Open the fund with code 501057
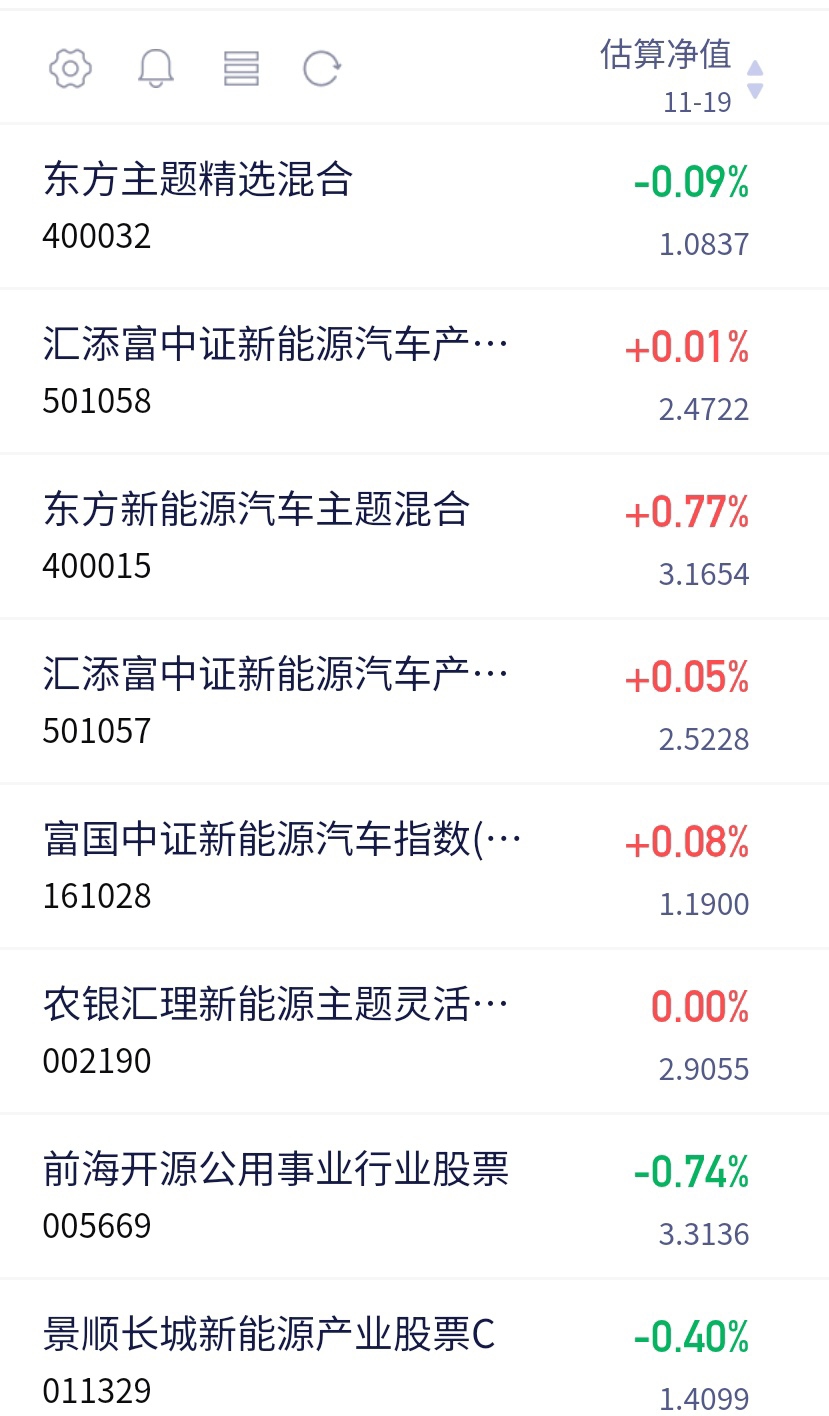The image size is (829, 1416). (414, 702)
